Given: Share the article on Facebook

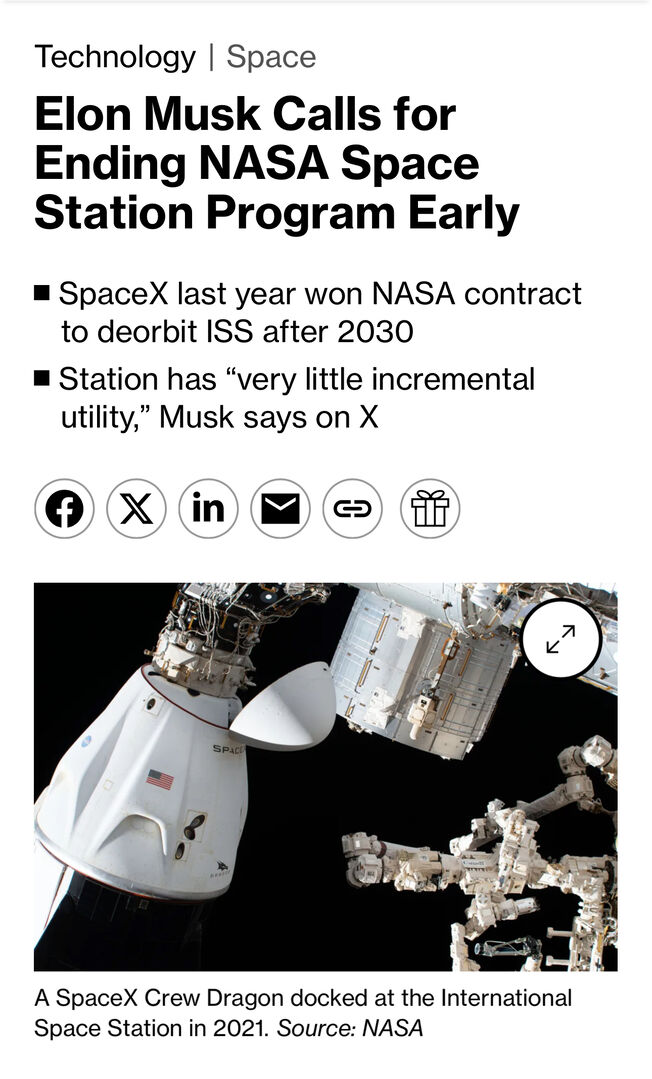Looking at the screenshot, I should [65, 509].
